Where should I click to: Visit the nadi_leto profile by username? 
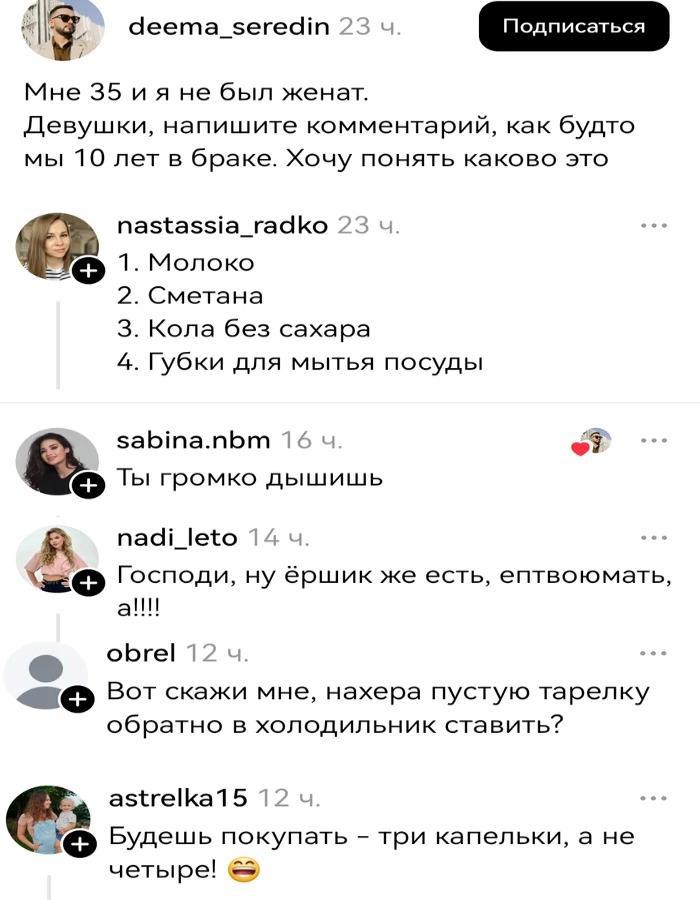coord(177,537)
